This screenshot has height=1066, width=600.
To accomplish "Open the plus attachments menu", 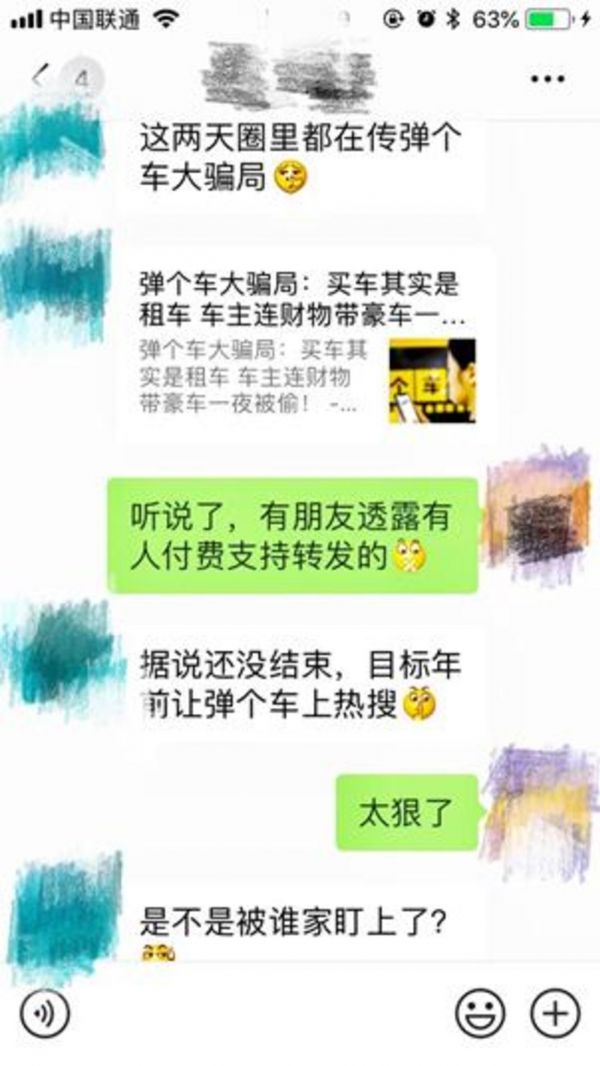I will [555, 1014].
